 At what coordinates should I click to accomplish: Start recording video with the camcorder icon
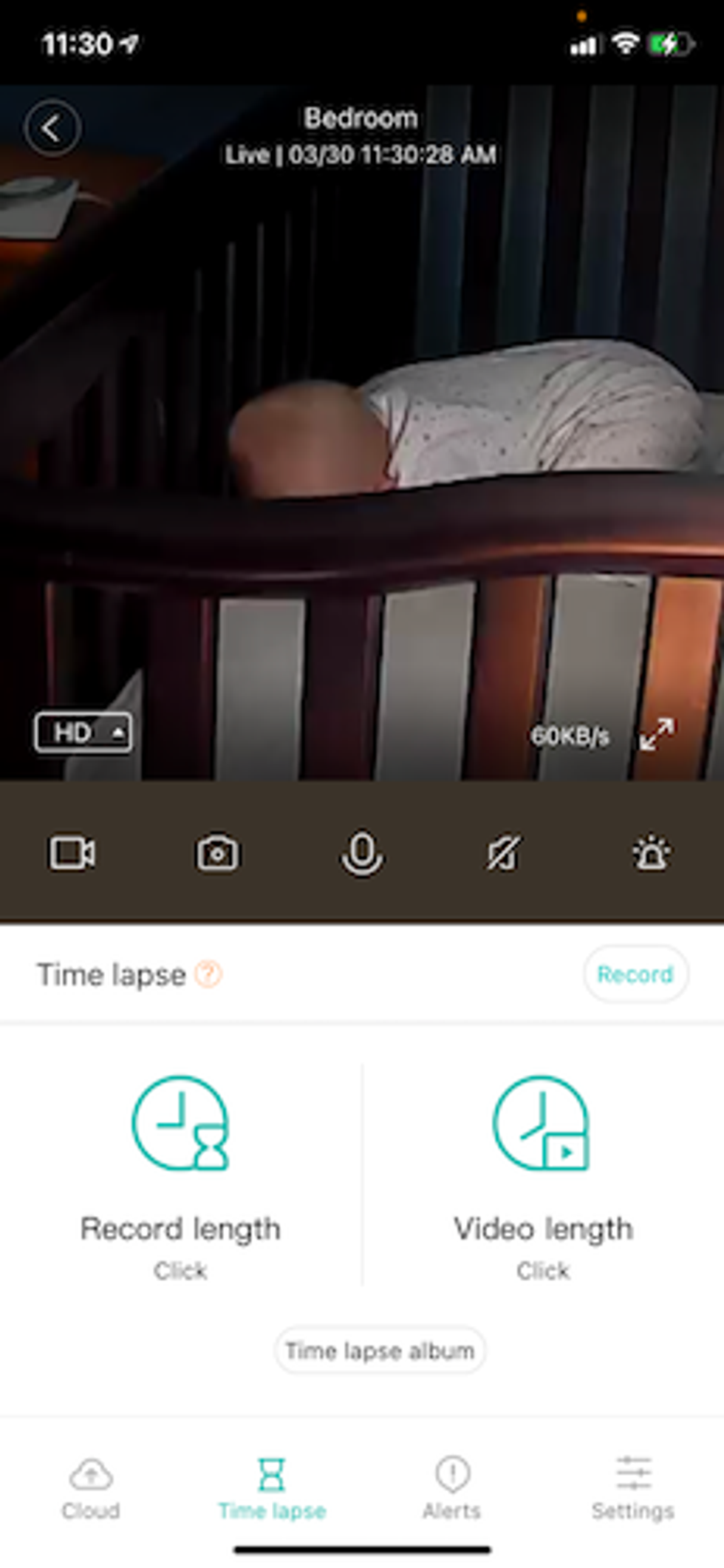(x=72, y=853)
